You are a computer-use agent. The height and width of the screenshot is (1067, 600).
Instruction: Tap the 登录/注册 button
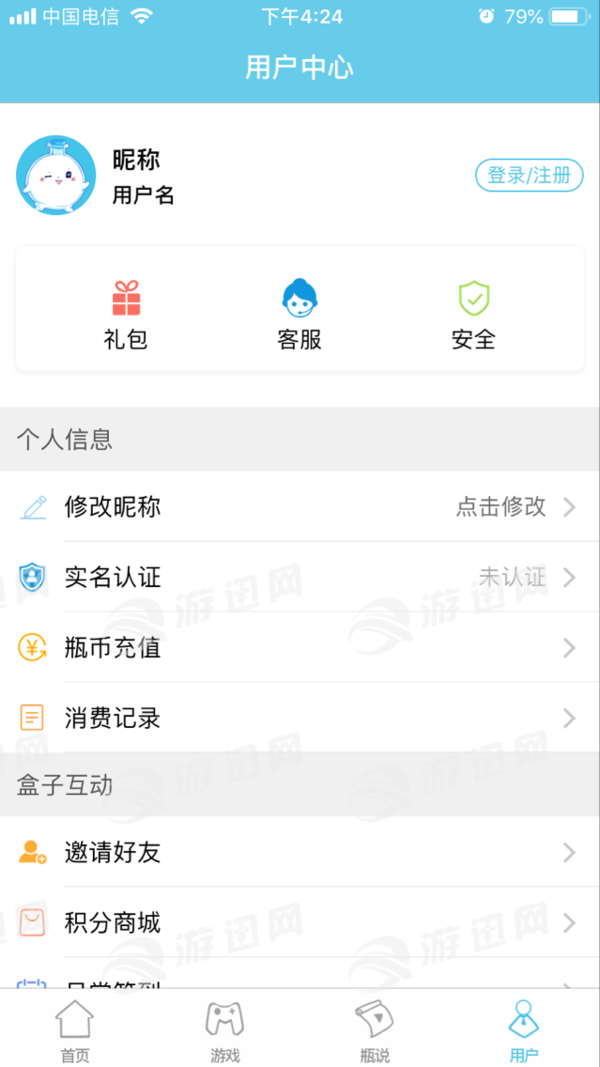pos(528,176)
